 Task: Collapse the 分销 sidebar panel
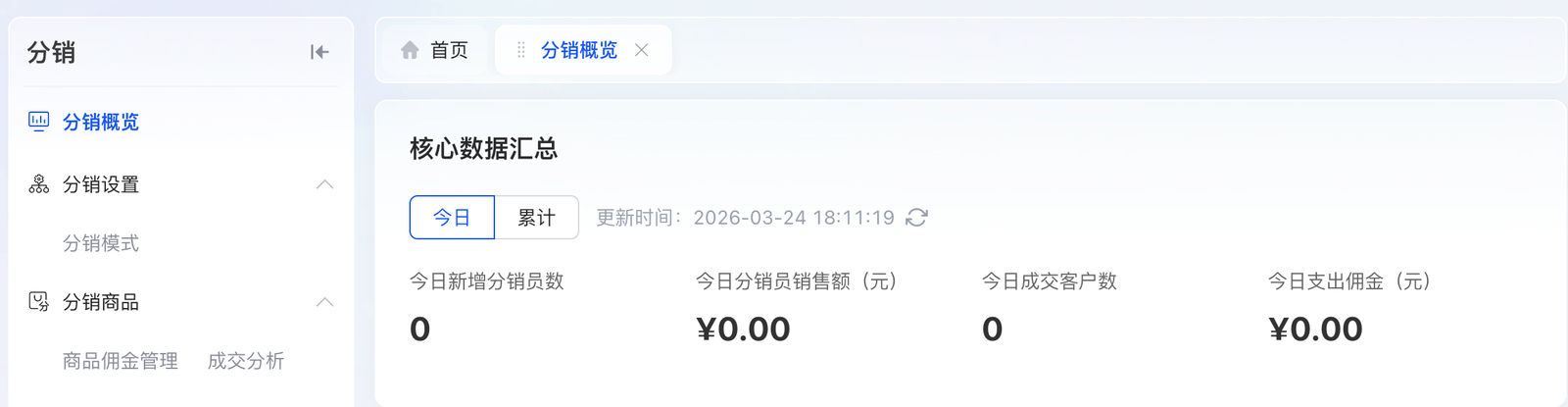click(x=319, y=52)
